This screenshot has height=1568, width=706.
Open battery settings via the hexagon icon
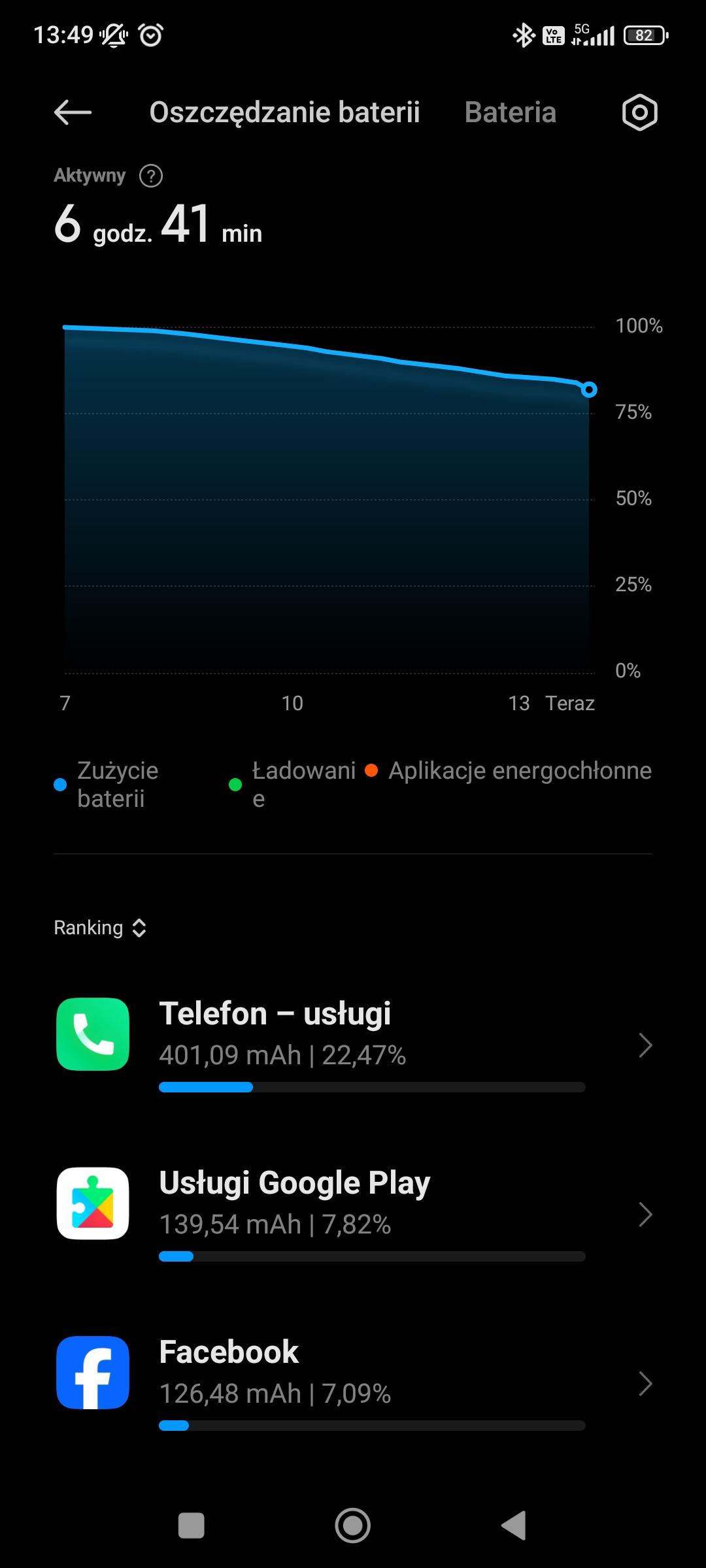639,112
